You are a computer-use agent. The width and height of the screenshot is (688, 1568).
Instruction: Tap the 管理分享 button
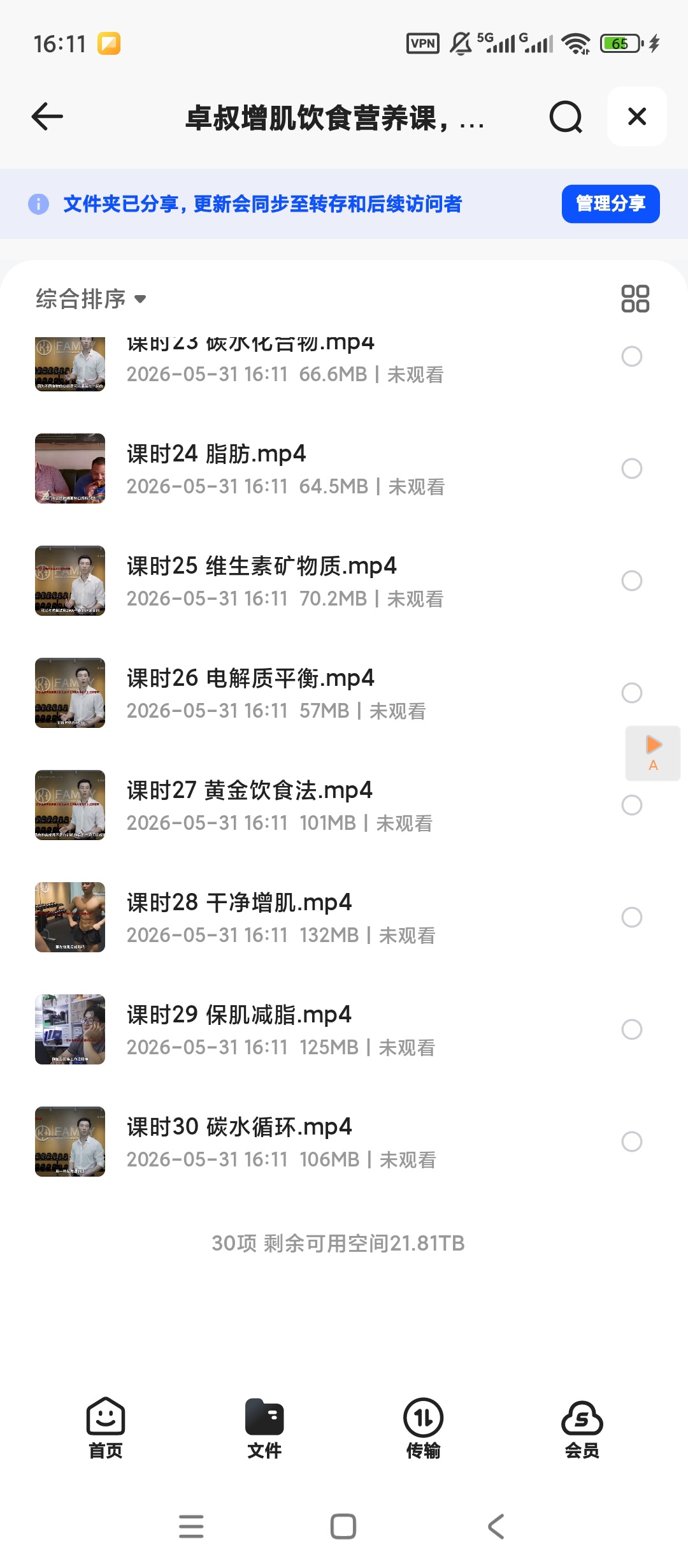[610, 204]
